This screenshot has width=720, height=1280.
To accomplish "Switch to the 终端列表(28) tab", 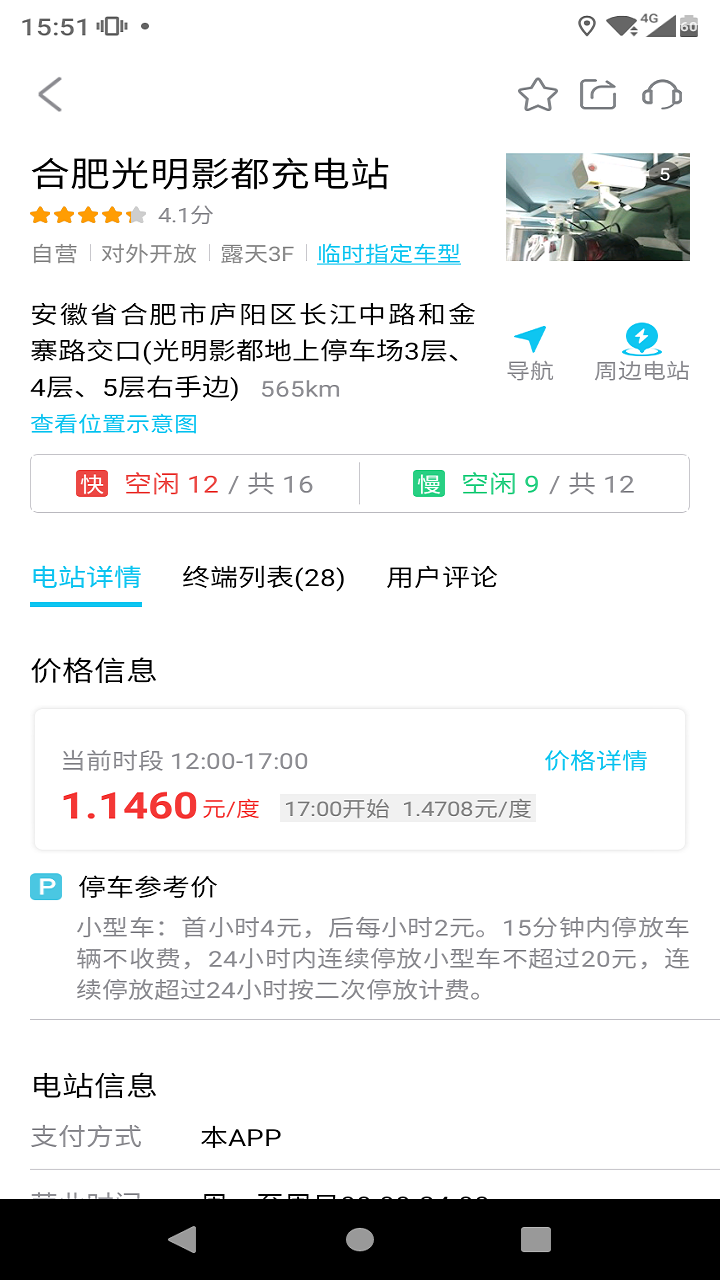I will point(263,577).
